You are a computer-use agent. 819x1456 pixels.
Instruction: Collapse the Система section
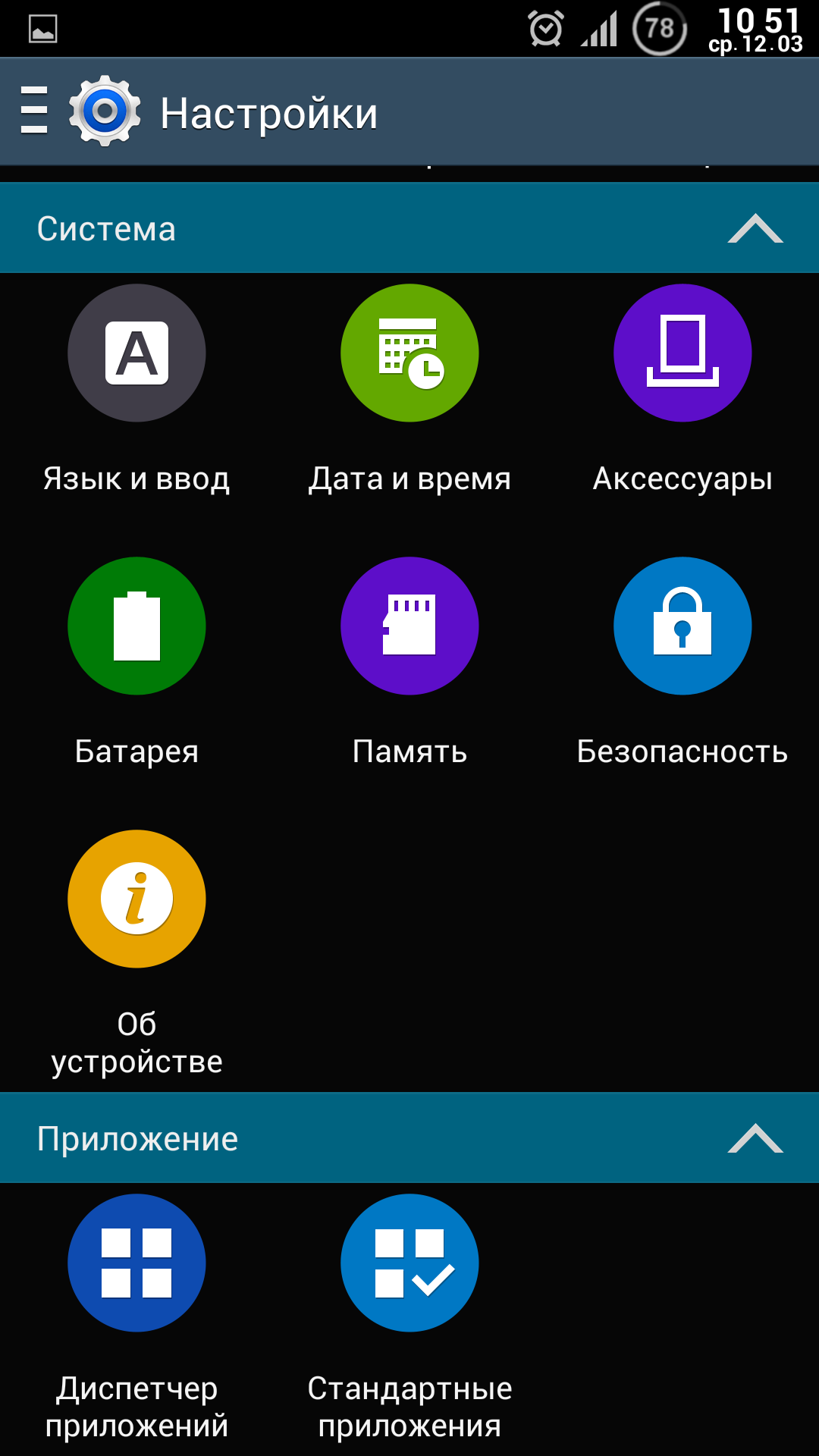tap(755, 229)
